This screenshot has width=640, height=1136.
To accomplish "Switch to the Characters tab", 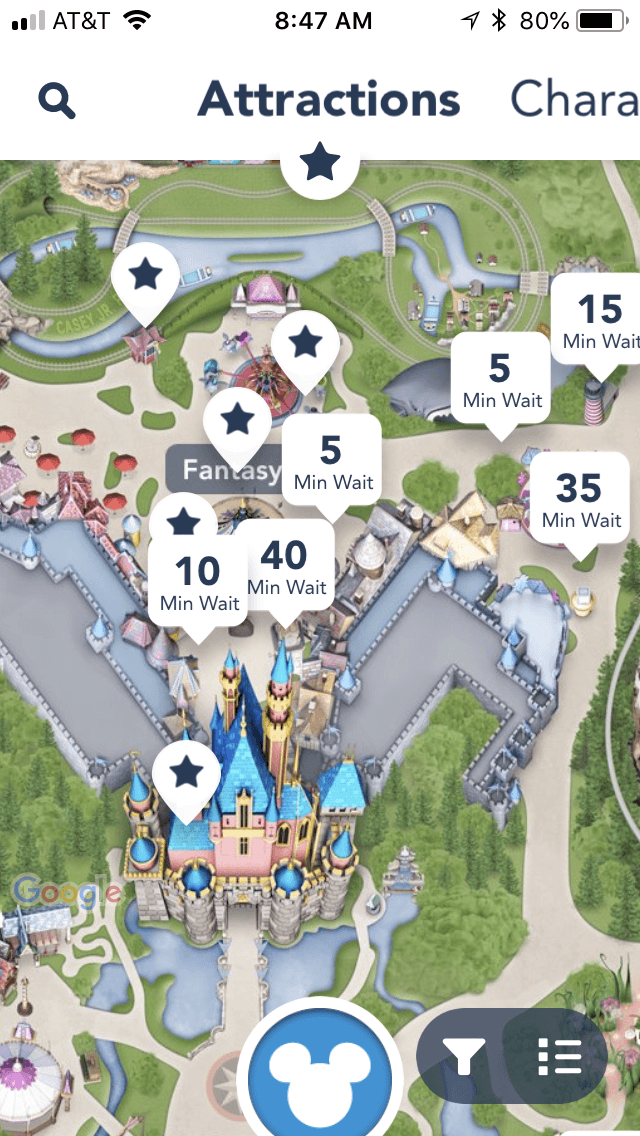I will 574,100.
